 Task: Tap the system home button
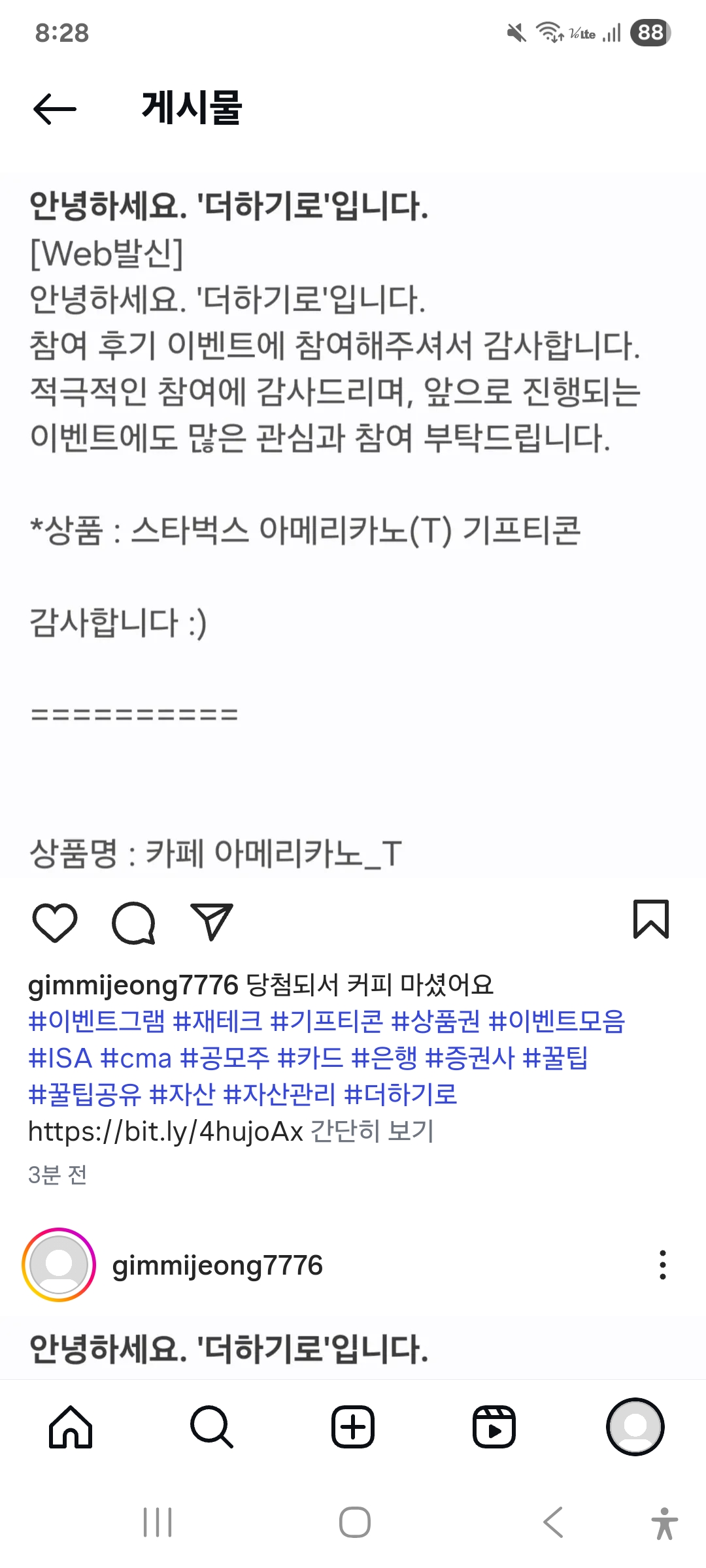(x=354, y=1522)
